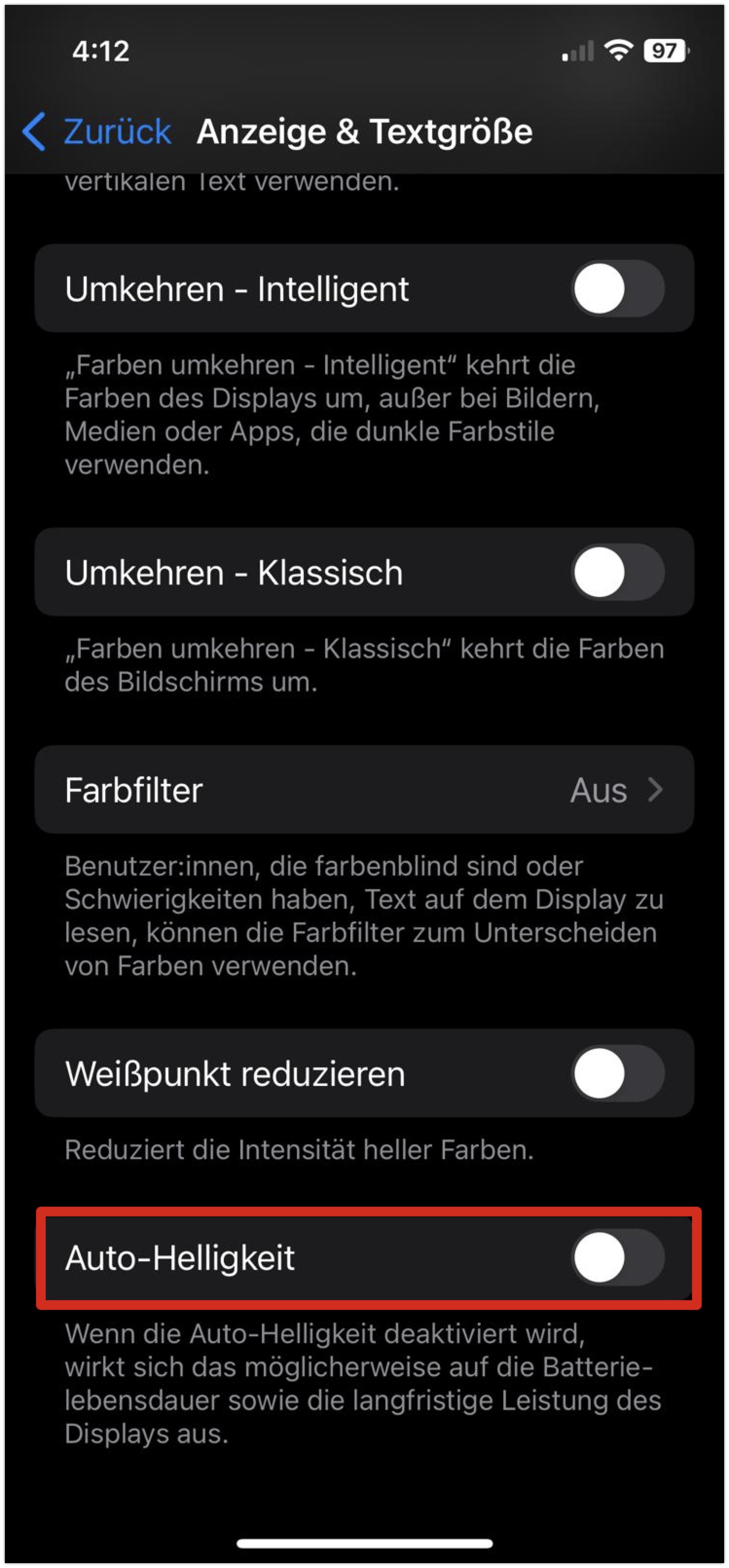The image size is (729, 1568).
Task: Select the Anzeige & Textgröße title
Action: tap(365, 131)
